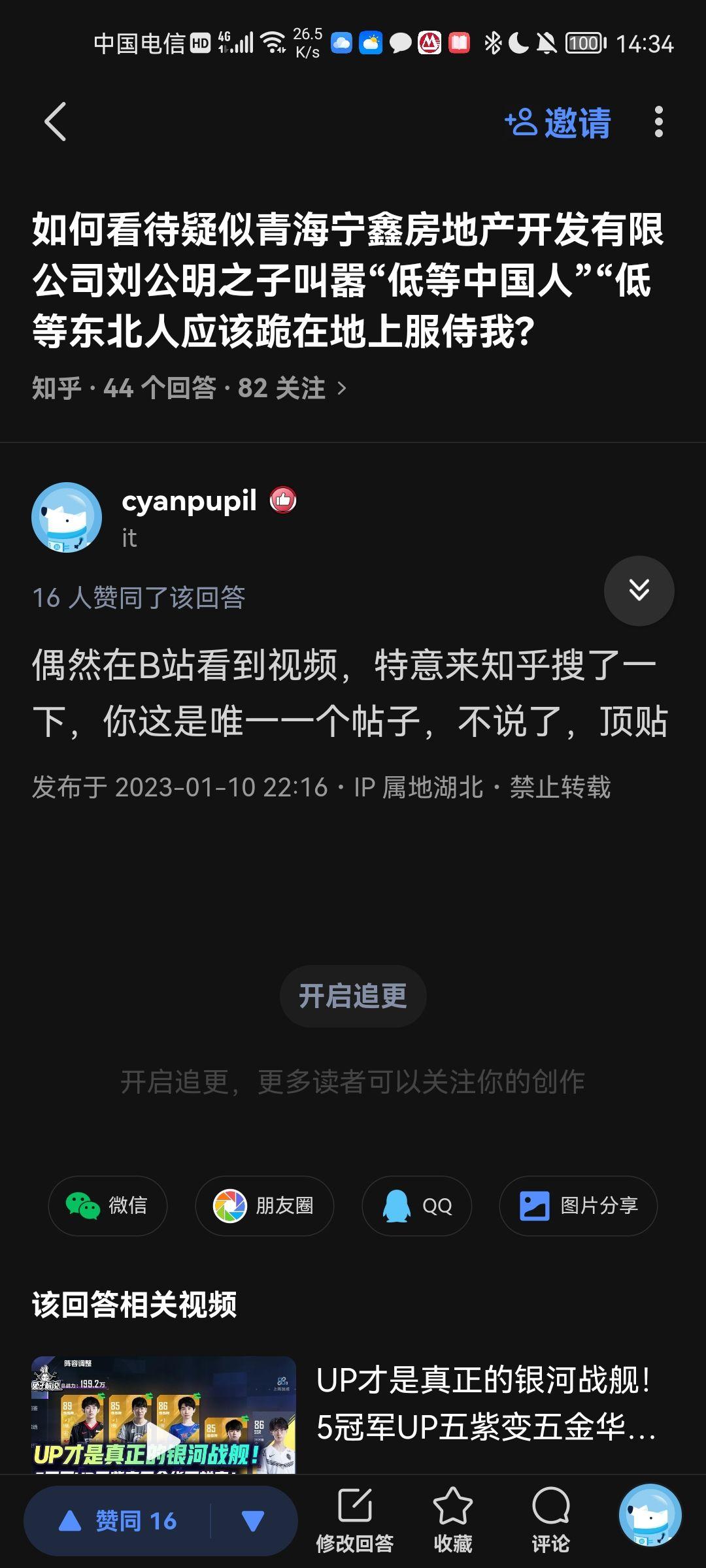The height and width of the screenshot is (1568, 706).
Task: Tap the 开启追更 button
Action: 353,996
